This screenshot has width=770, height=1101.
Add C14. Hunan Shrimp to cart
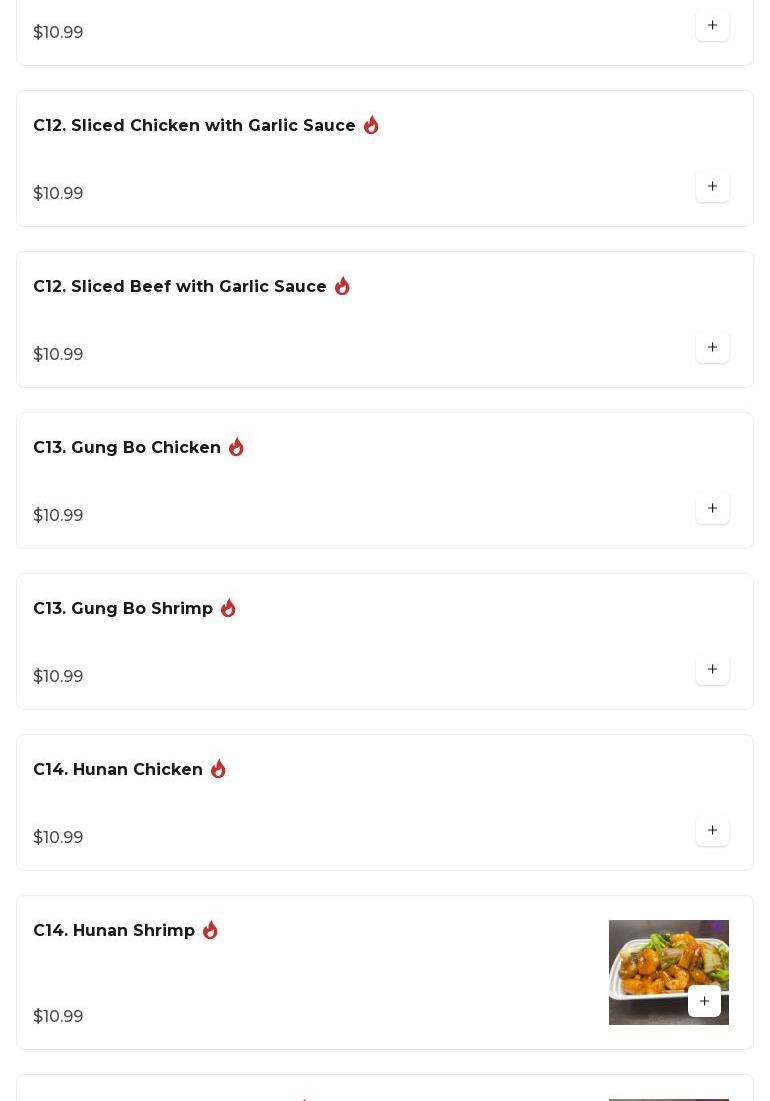coord(704,1002)
